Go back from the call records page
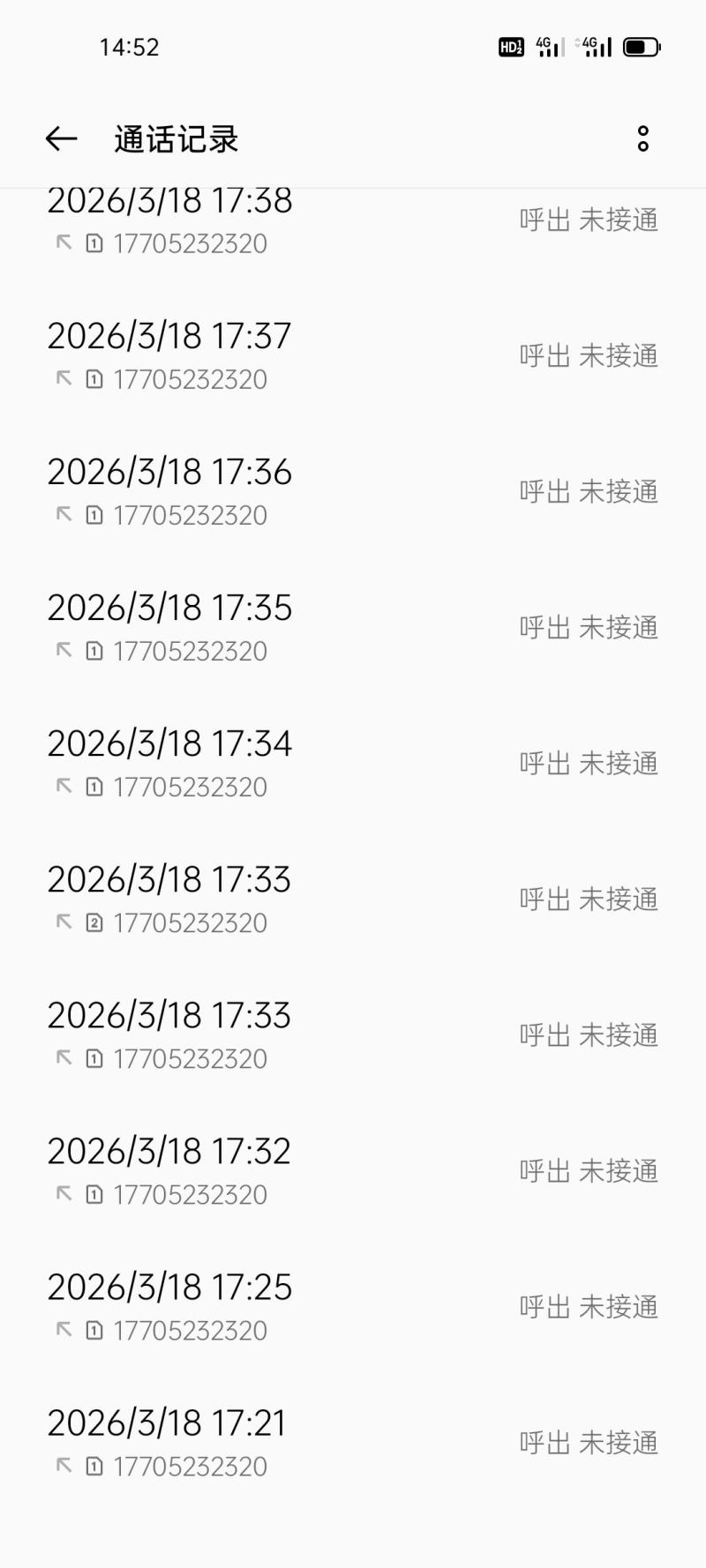Image resolution: width=706 pixels, height=1568 pixels. 61,138
